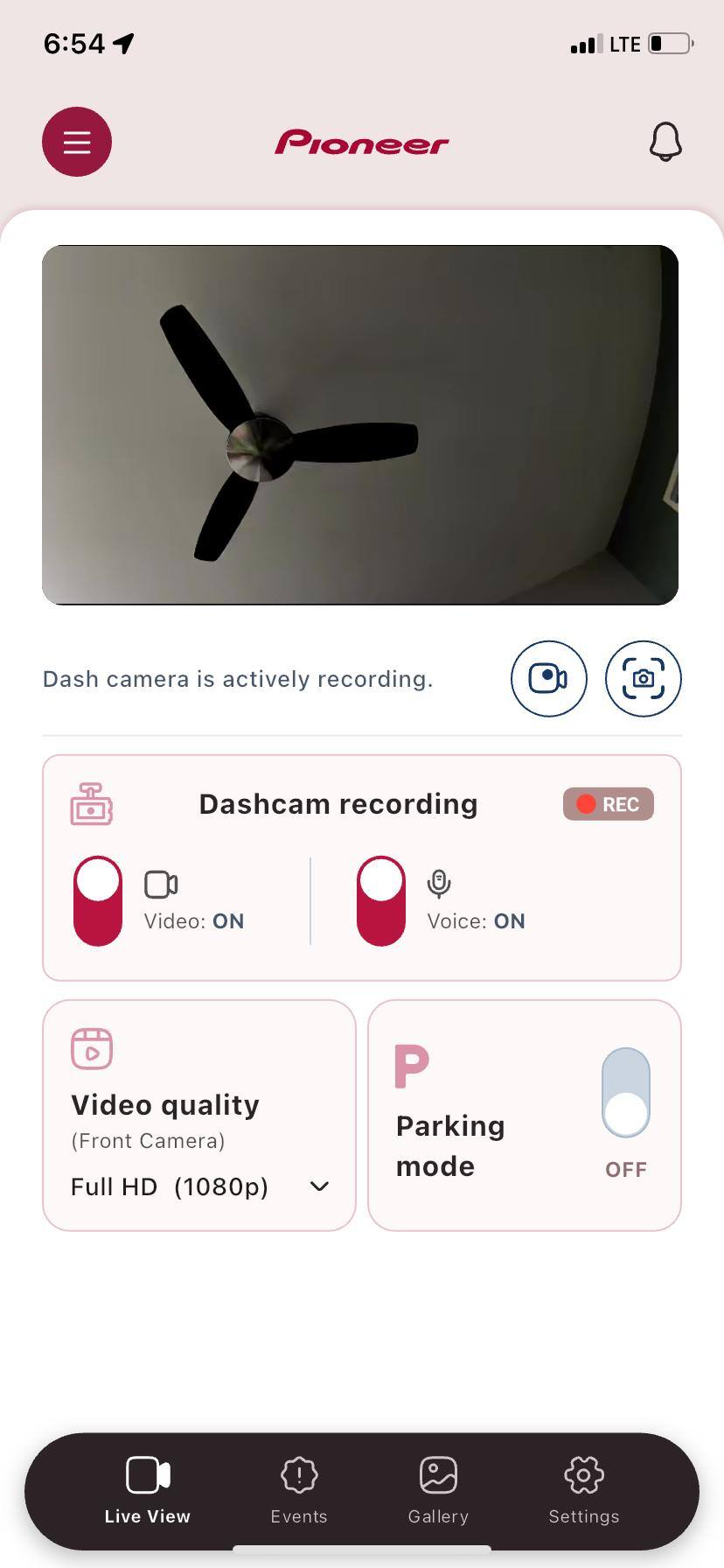Switch to the Events tab
This screenshot has height=1568, width=724.
pyautogui.click(x=299, y=1491)
